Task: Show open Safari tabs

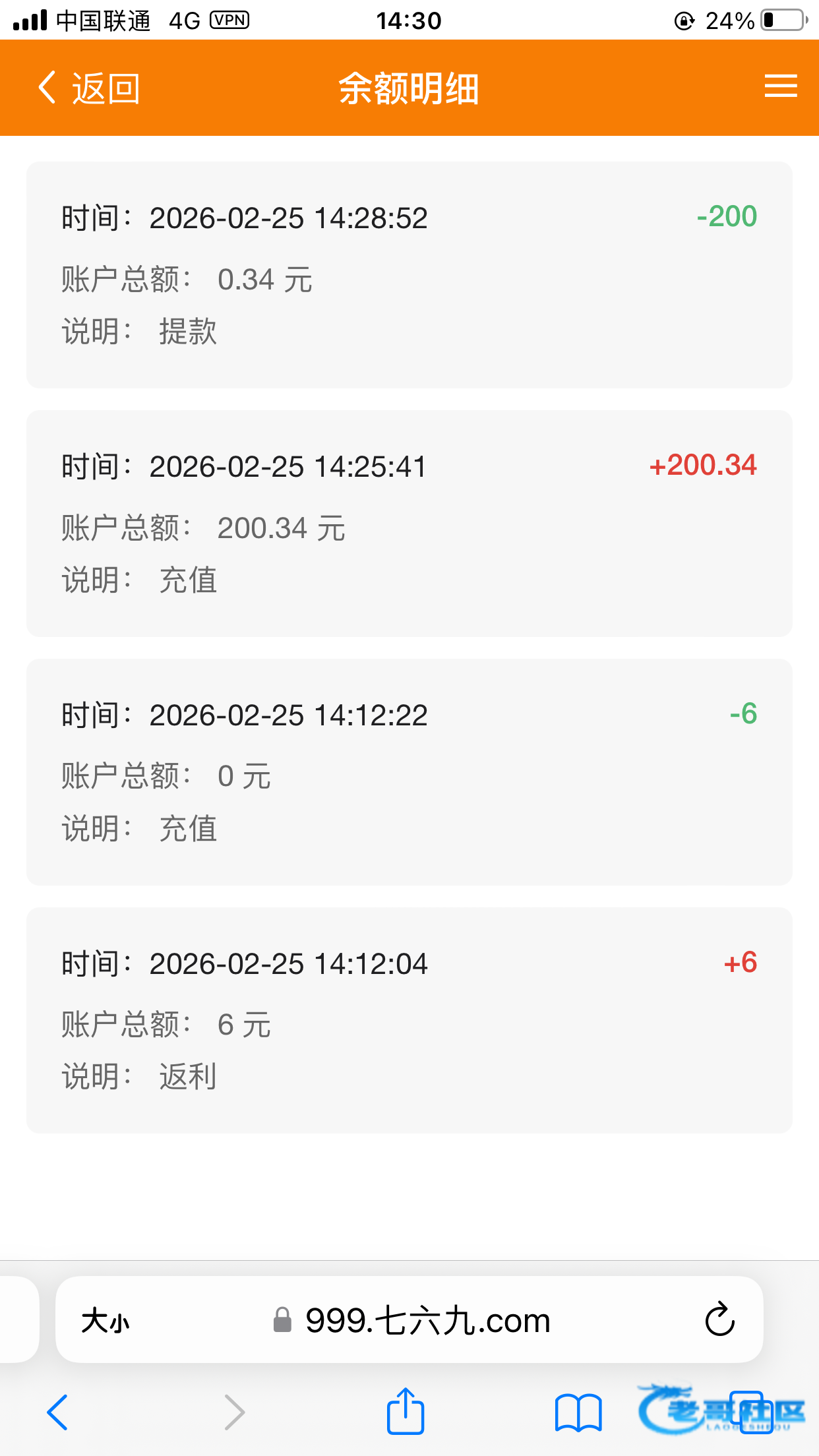Action: pyautogui.click(x=751, y=1412)
